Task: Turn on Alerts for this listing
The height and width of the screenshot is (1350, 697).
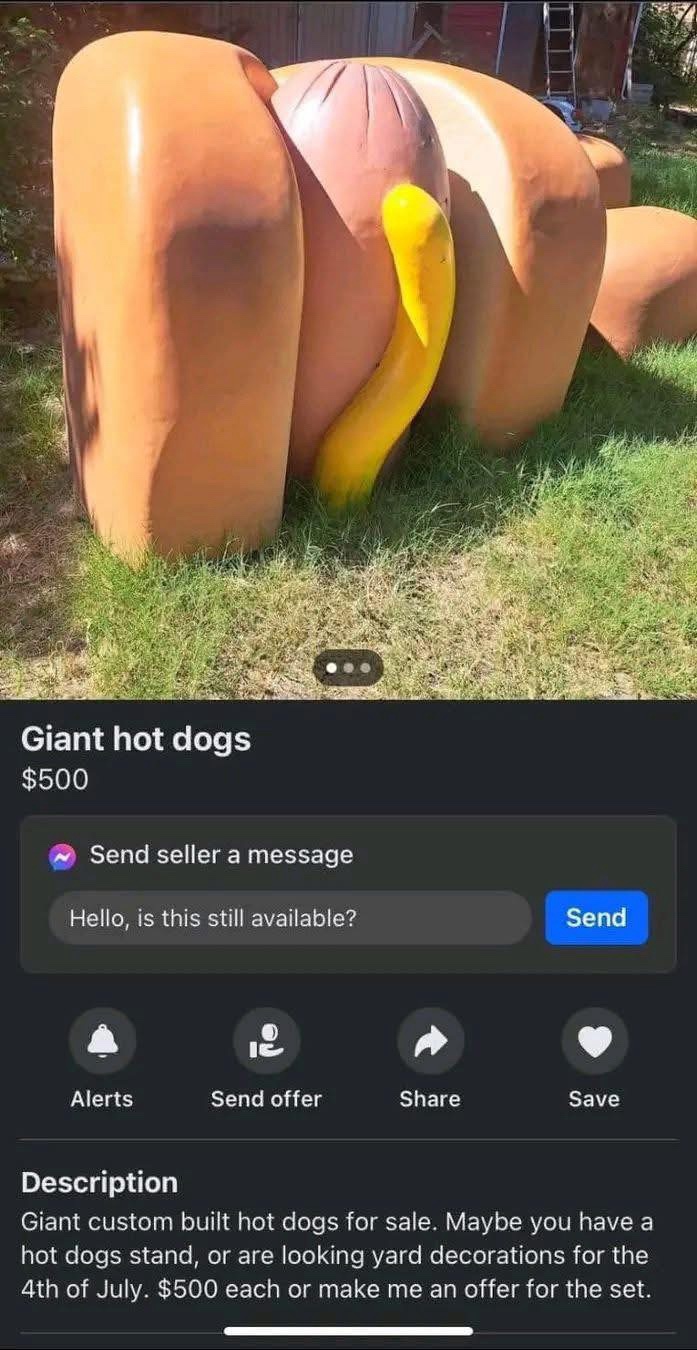Action: (x=102, y=1042)
